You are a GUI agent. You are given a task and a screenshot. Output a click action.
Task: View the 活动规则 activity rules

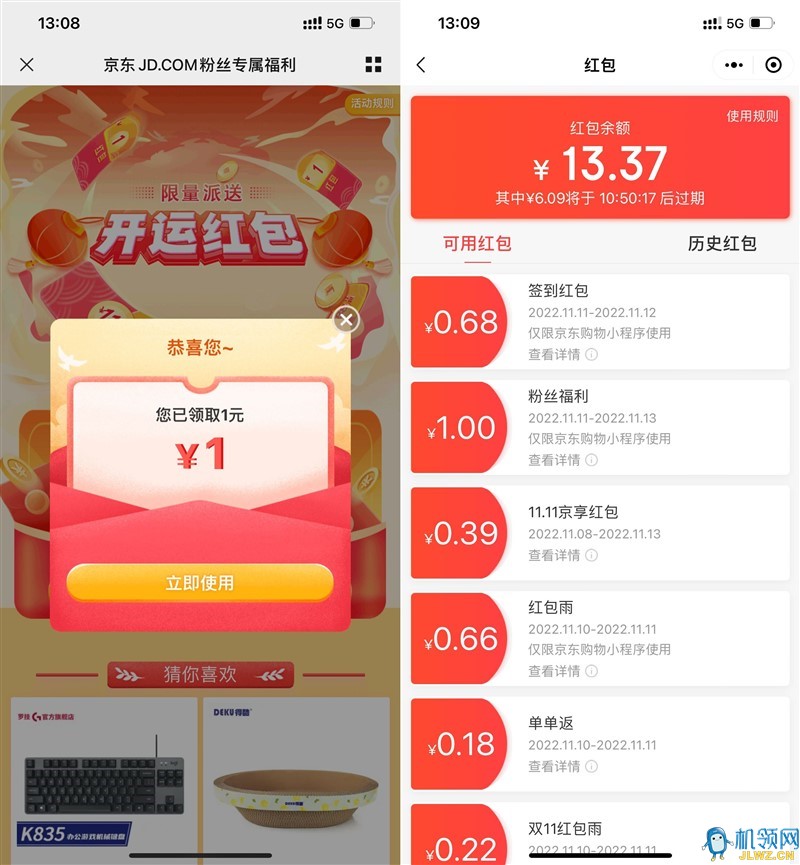click(371, 103)
